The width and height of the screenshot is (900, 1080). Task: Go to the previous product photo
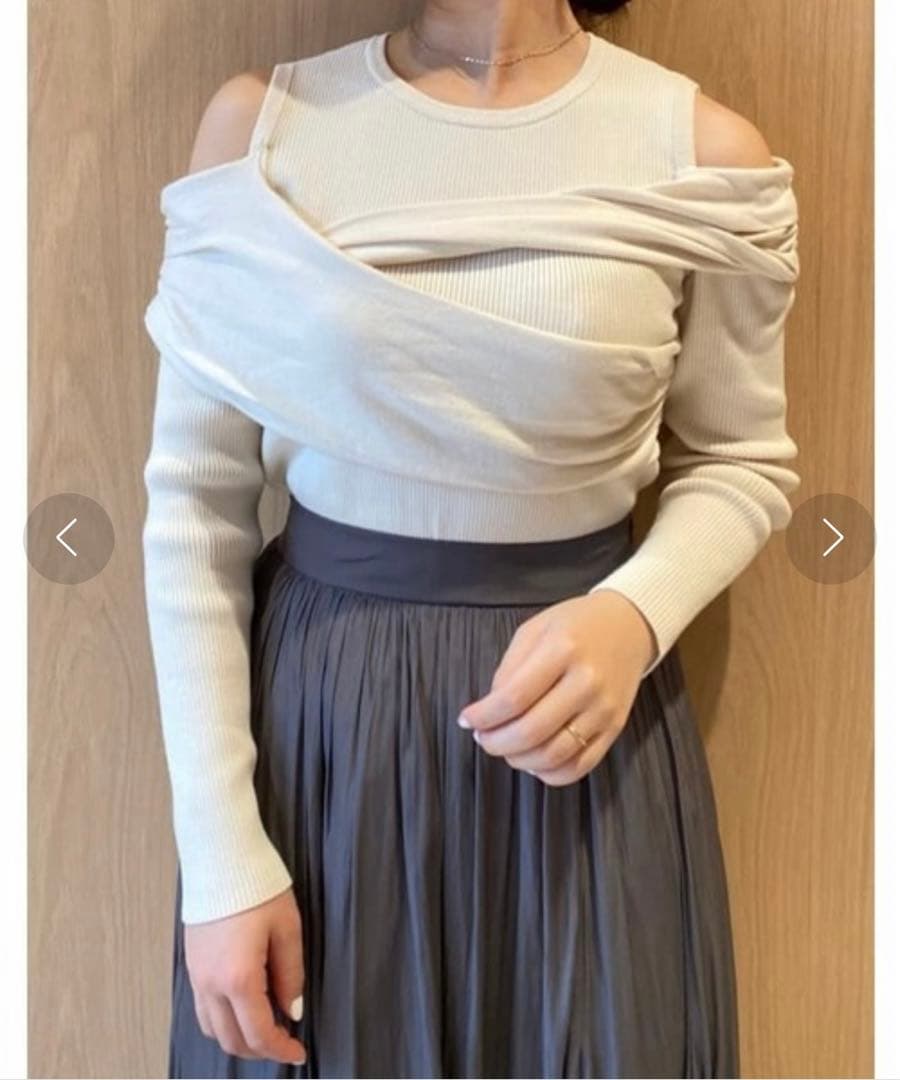69,538
